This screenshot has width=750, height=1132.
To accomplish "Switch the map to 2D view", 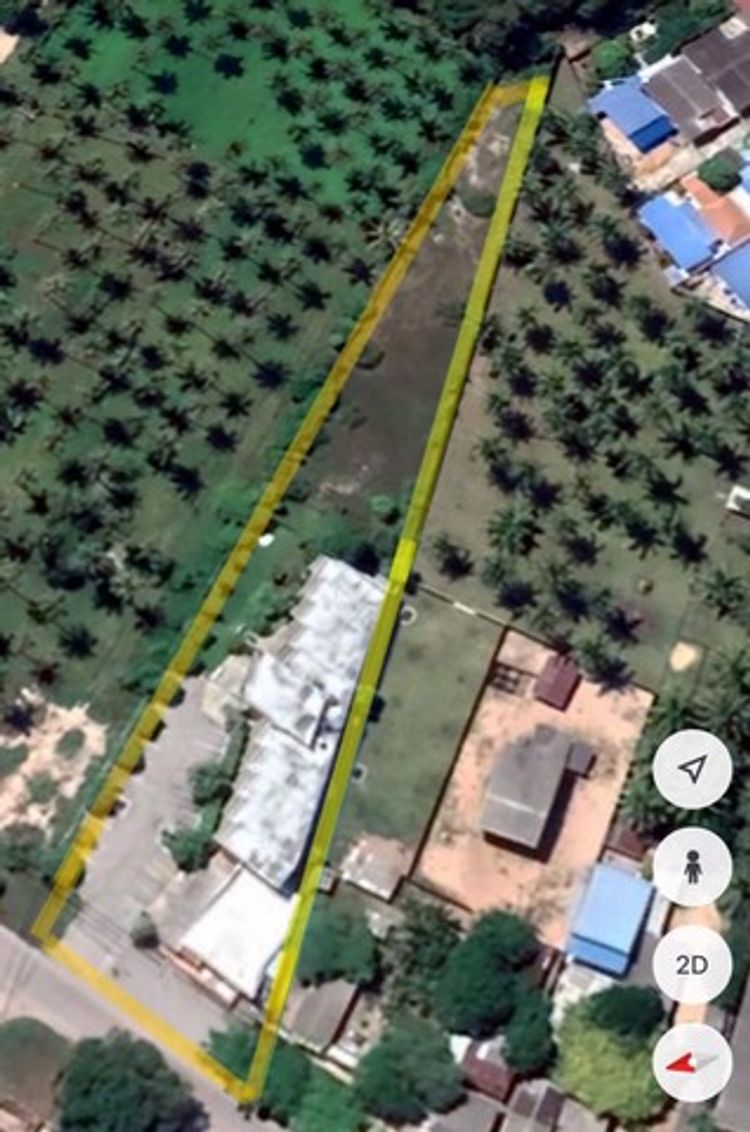I will coord(692,965).
